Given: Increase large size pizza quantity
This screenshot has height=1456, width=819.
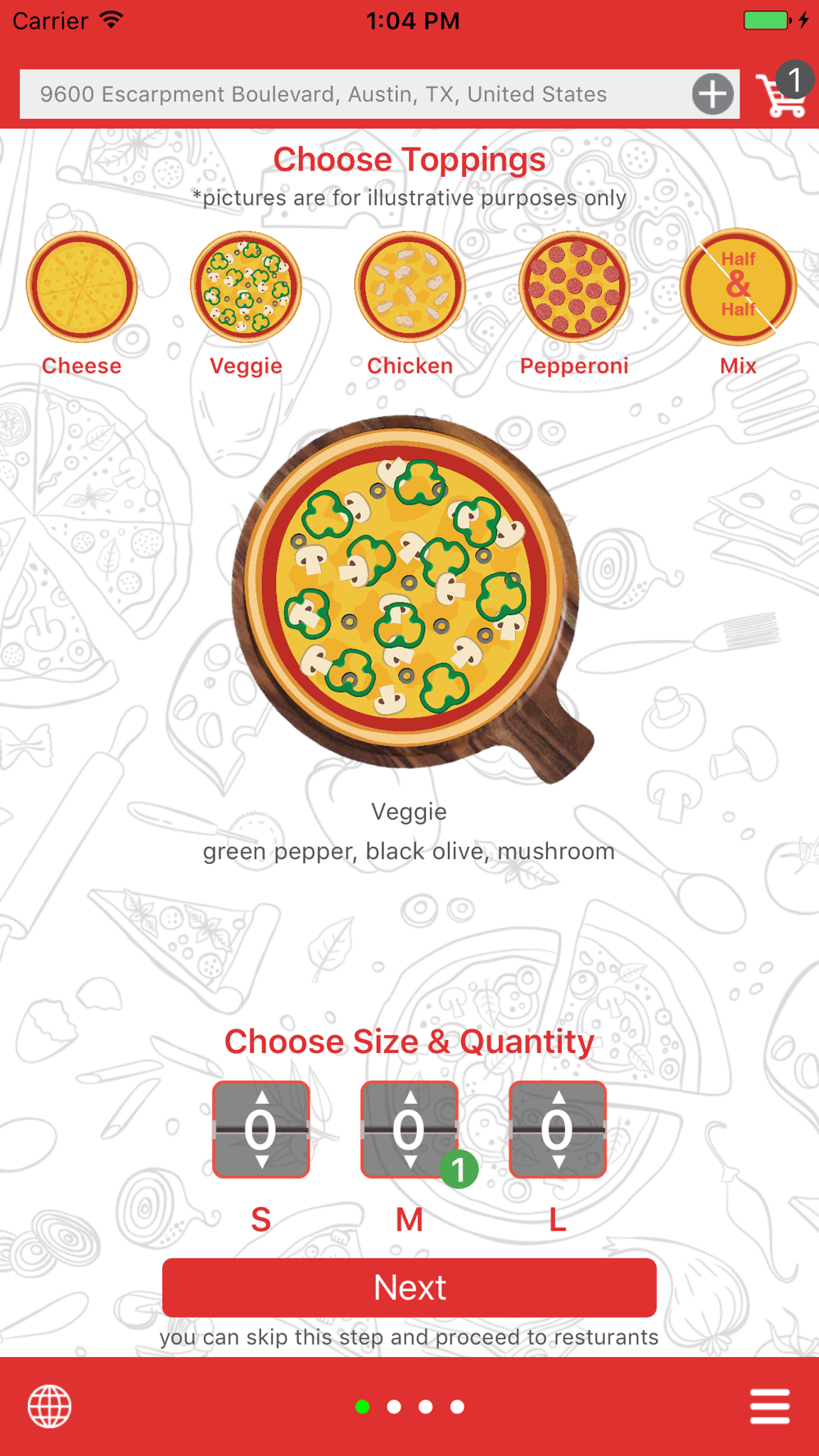Looking at the screenshot, I should pyautogui.click(x=558, y=1098).
